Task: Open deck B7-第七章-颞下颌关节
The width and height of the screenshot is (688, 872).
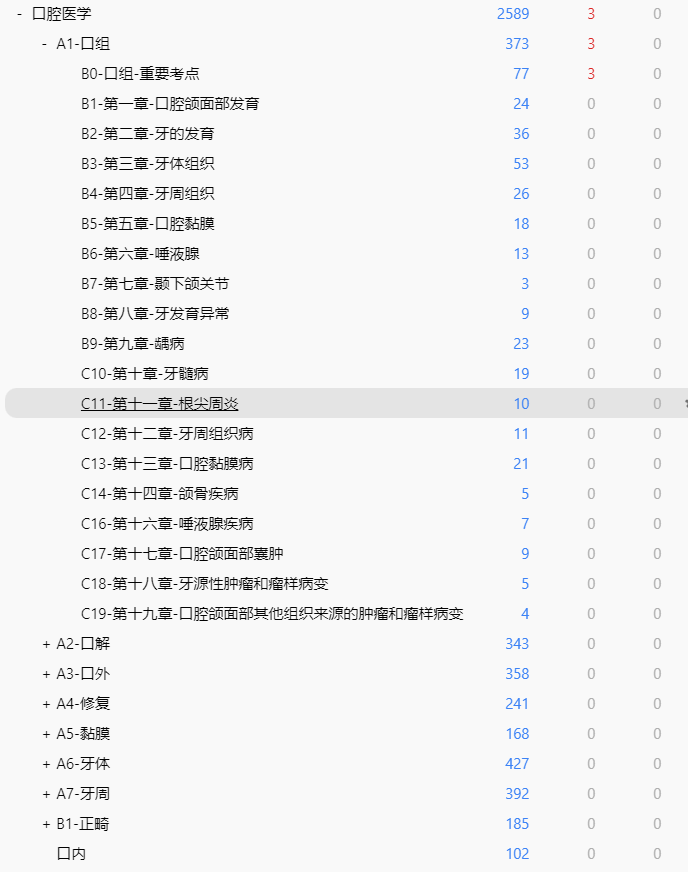Action: coord(154,284)
